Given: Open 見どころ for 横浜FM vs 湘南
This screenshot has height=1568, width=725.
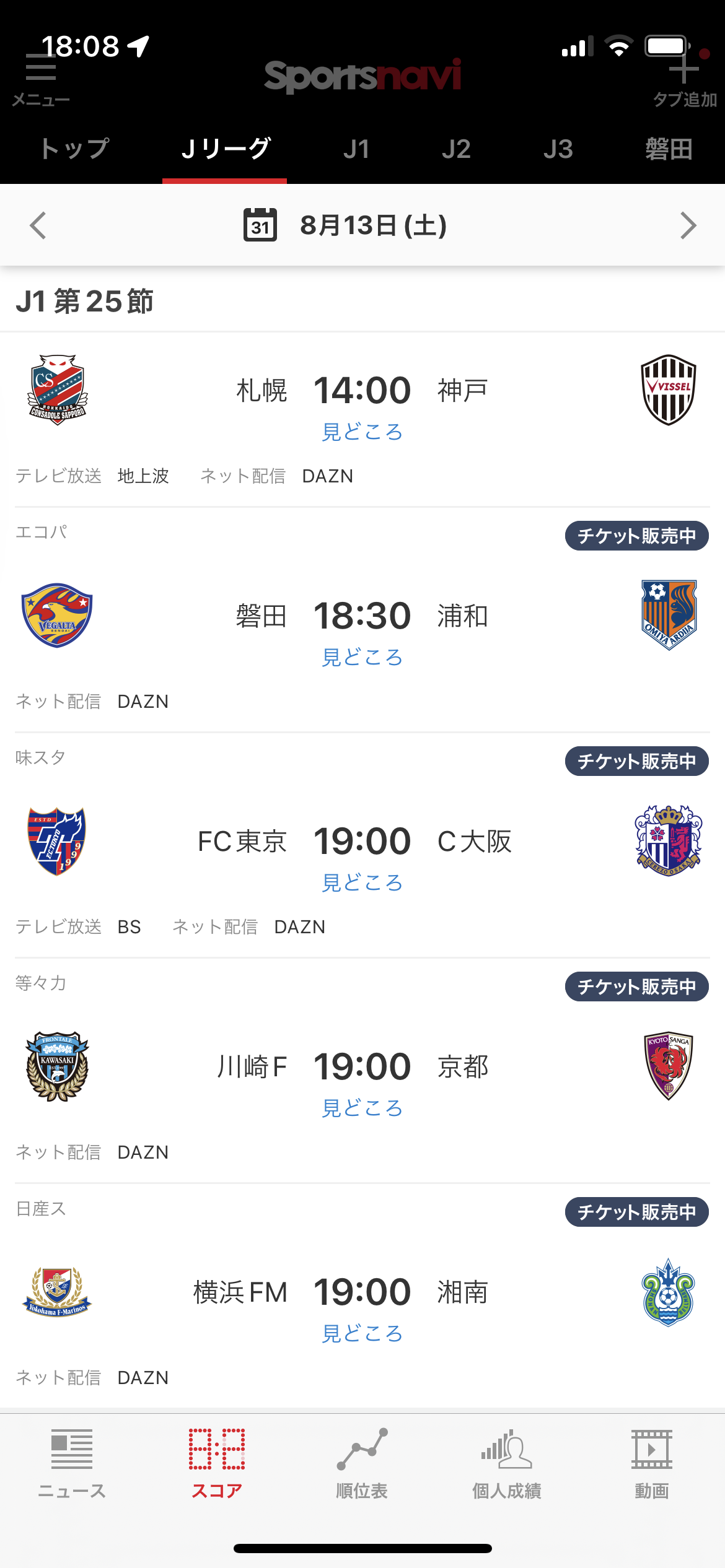Looking at the screenshot, I should [362, 1333].
